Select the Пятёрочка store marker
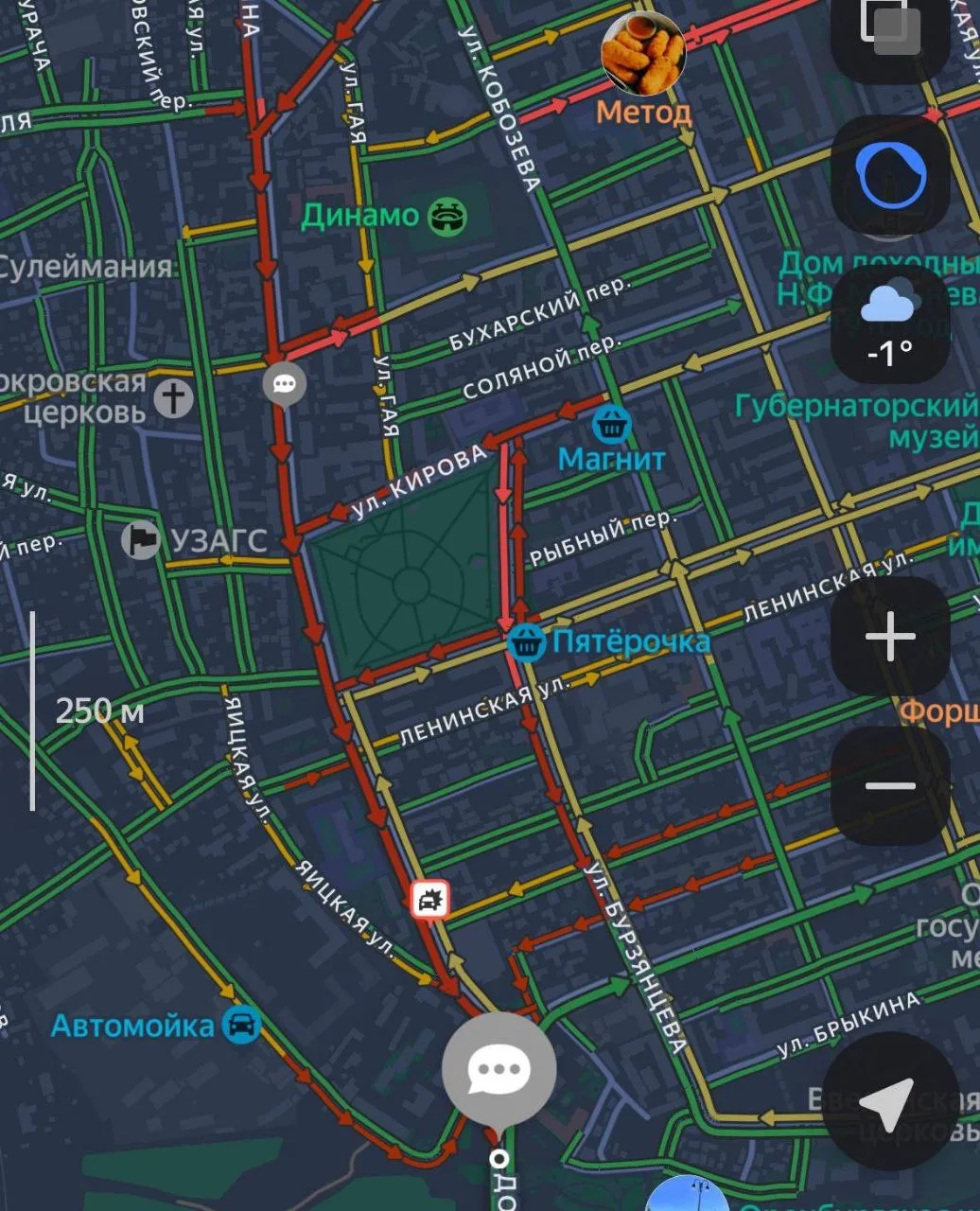Image resolution: width=980 pixels, height=1211 pixels. click(527, 642)
